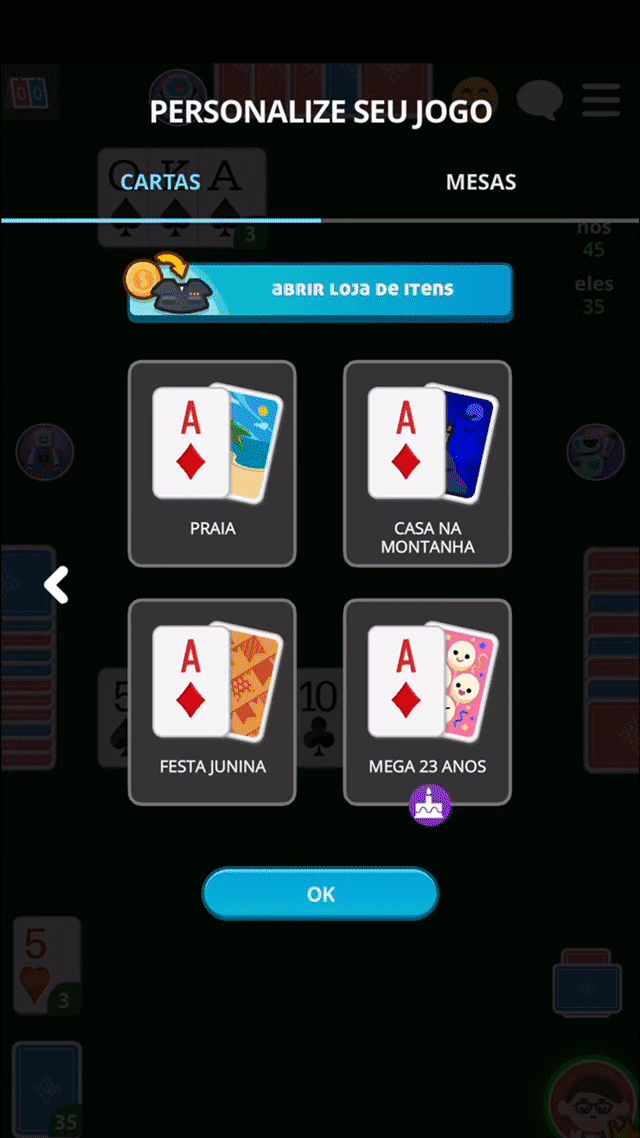Viewport: 640px width, 1138px height.
Task: Select the Casa na Montanha card deck
Action: point(427,464)
